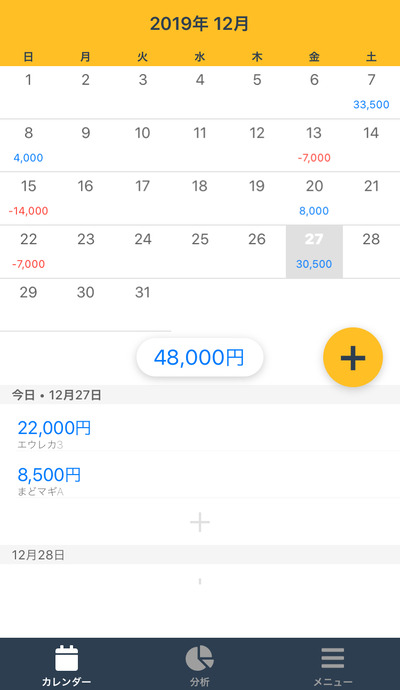Switch to the 分析 tab
This screenshot has height=690, width=400.
pos(200,664)
